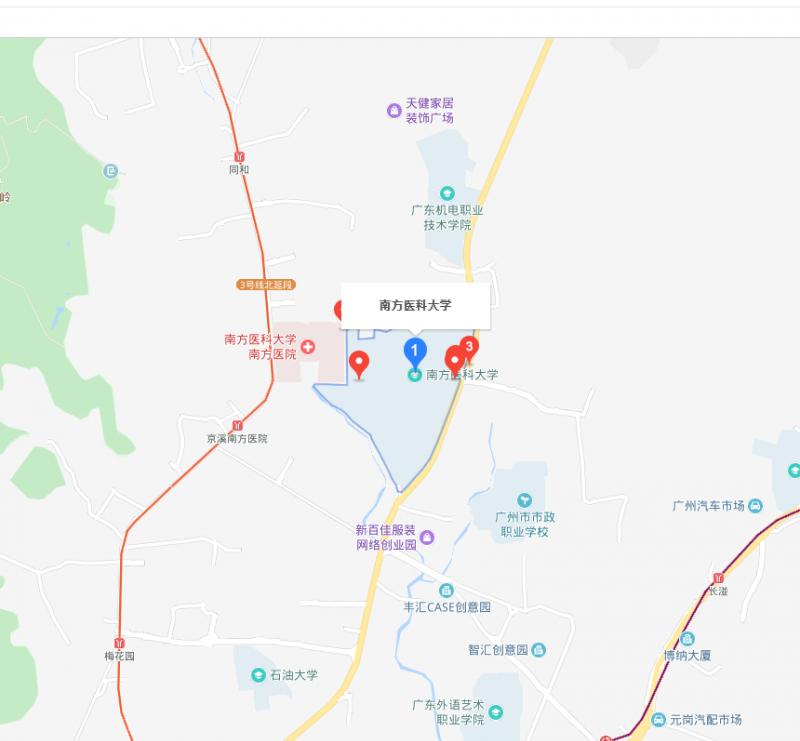
Task: Tap 广州汽车市场 on the map
Action: click(755, 506)
